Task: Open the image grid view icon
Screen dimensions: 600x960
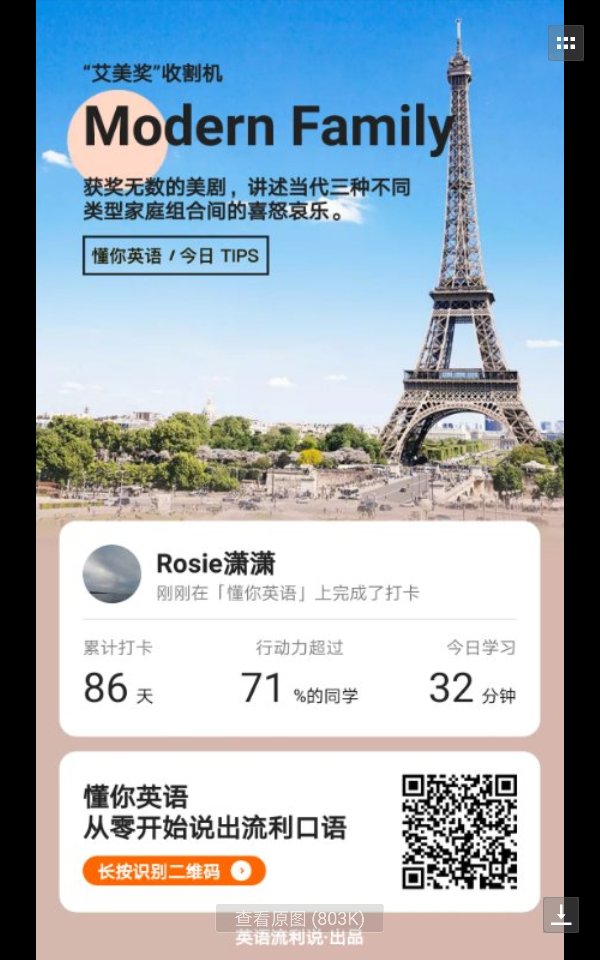Action: click(565, 43)
